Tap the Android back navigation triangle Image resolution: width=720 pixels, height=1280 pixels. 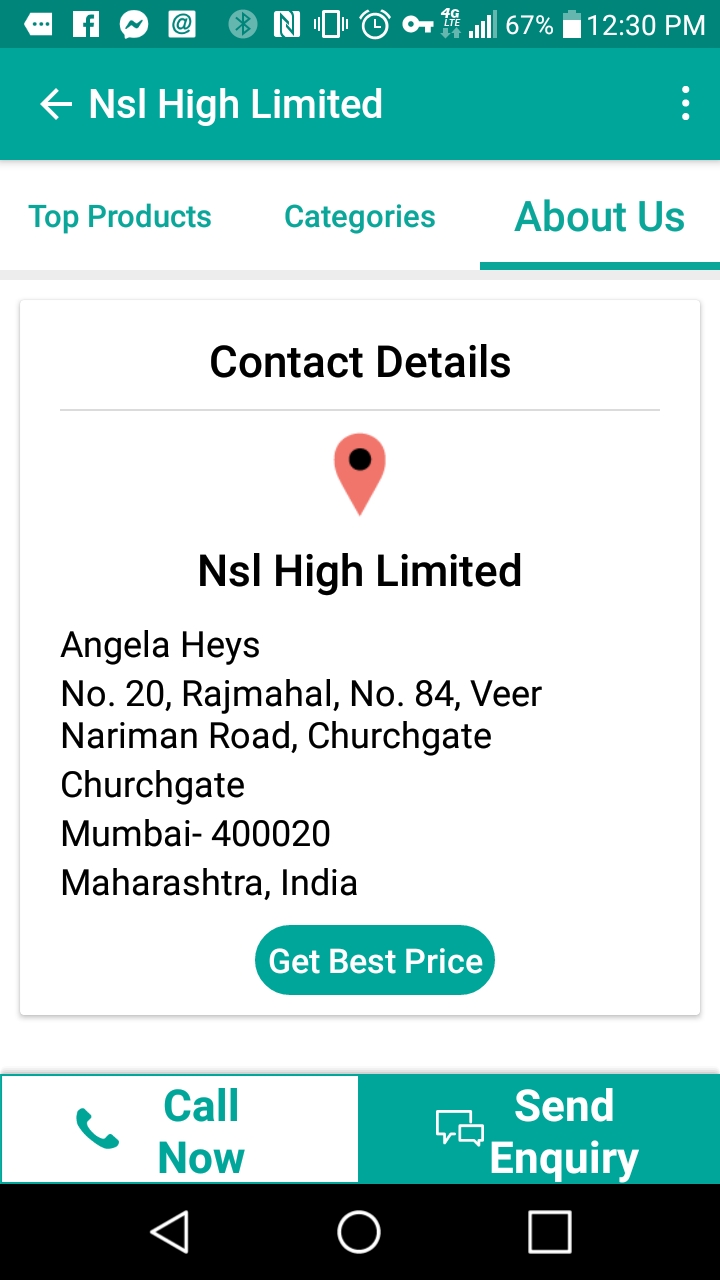(x=170, y=1231)
